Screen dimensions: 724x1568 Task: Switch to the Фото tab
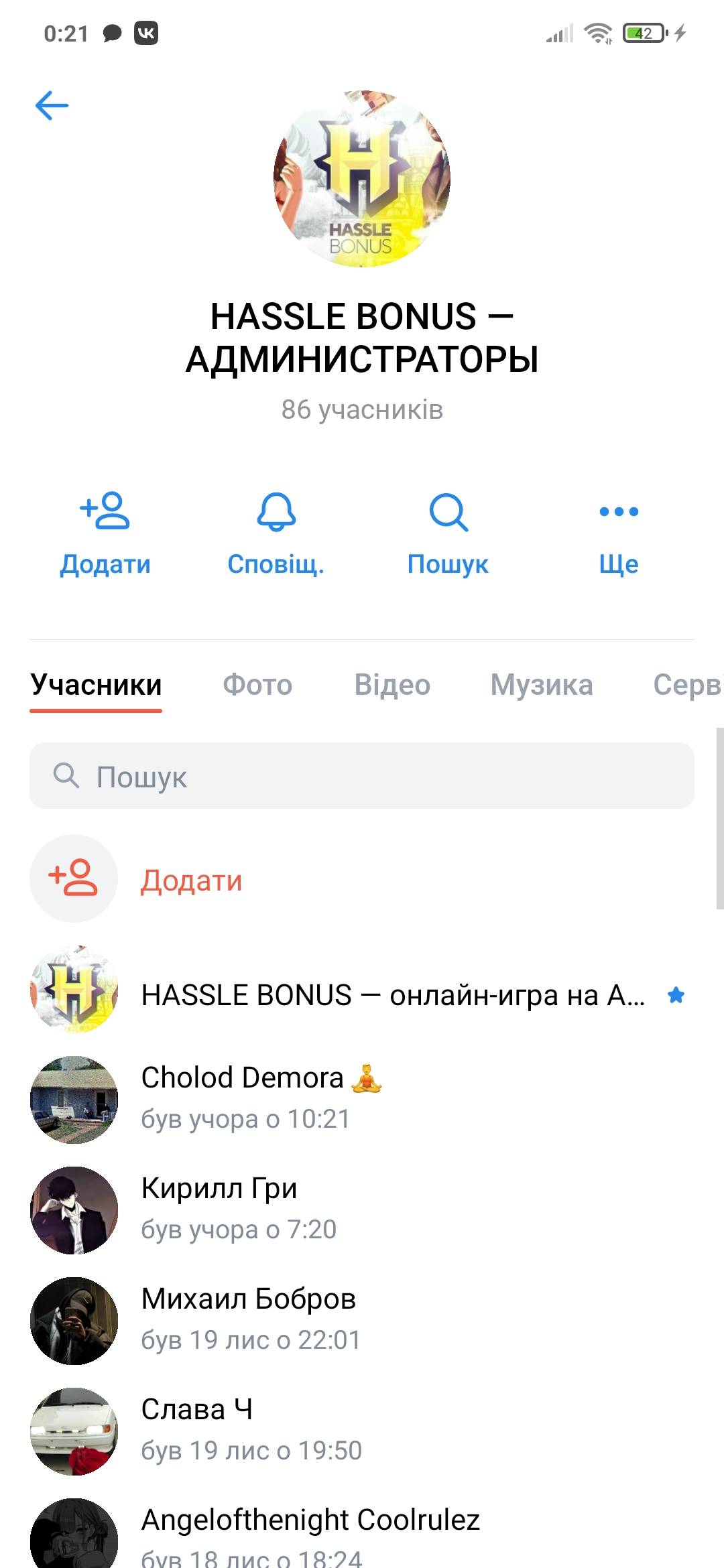tap(257, 685)
